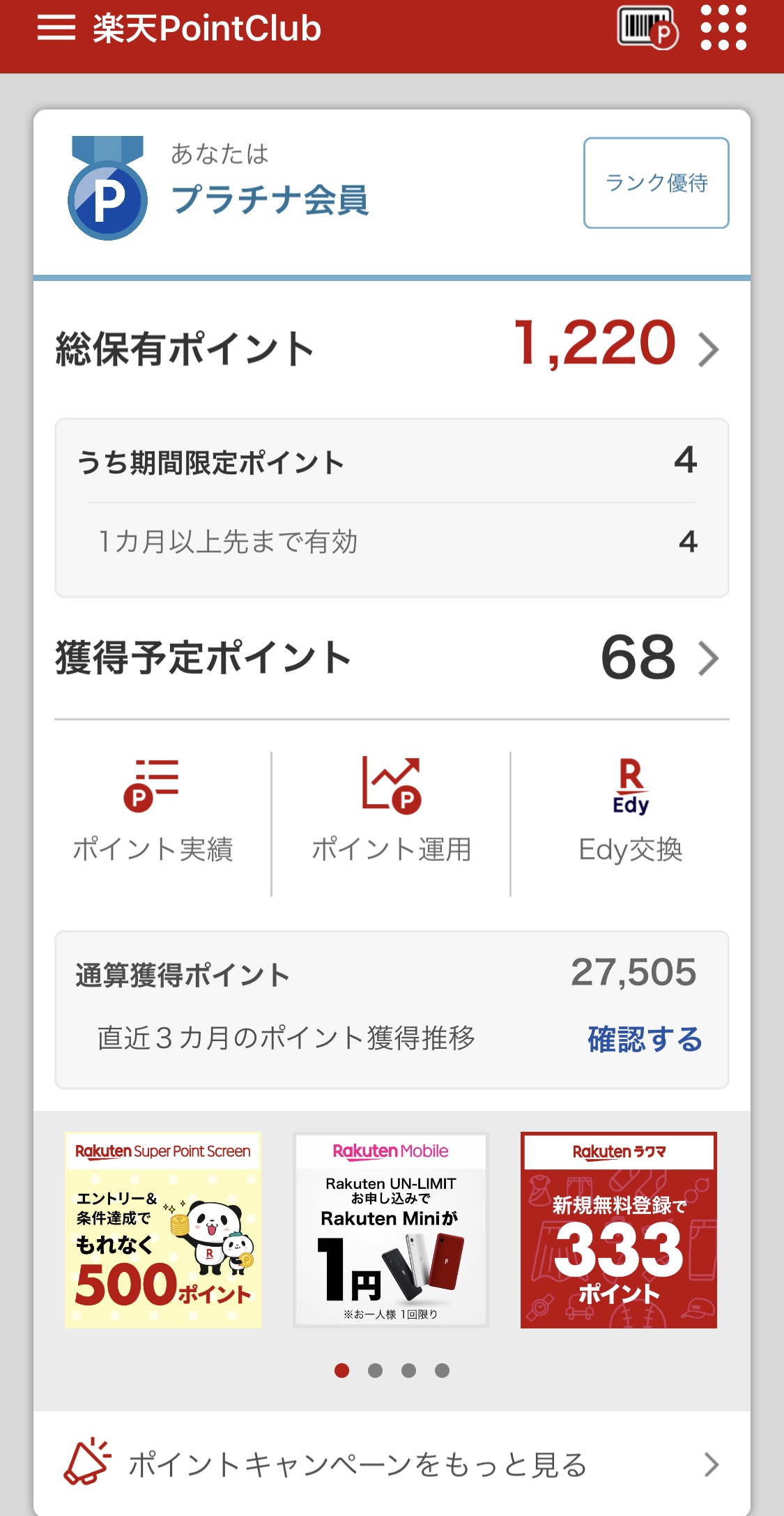
Task: Select the second carousel page dot
Action: point(375,1371)
